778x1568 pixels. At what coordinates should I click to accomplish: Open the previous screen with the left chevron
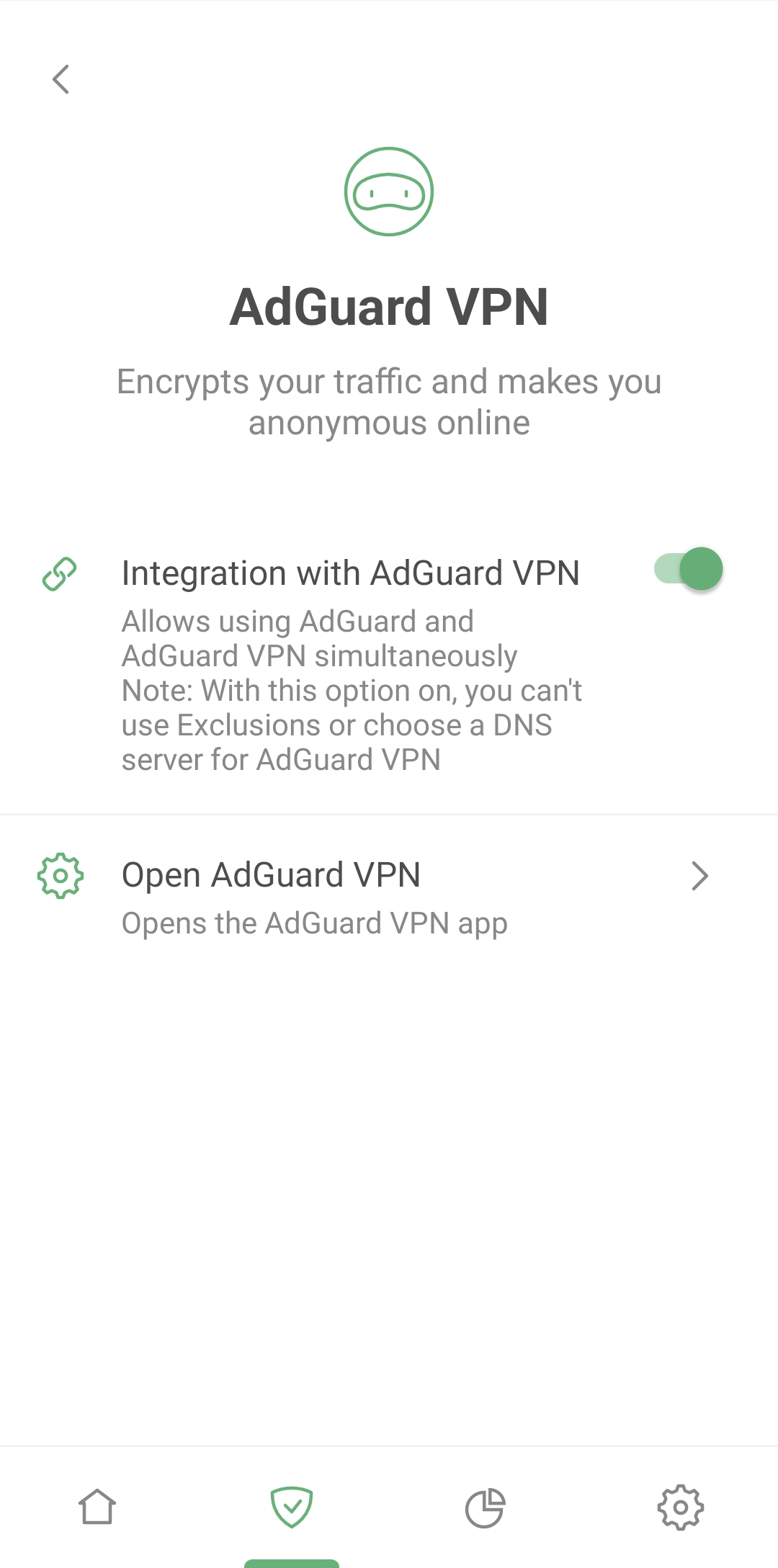point(61,81)
